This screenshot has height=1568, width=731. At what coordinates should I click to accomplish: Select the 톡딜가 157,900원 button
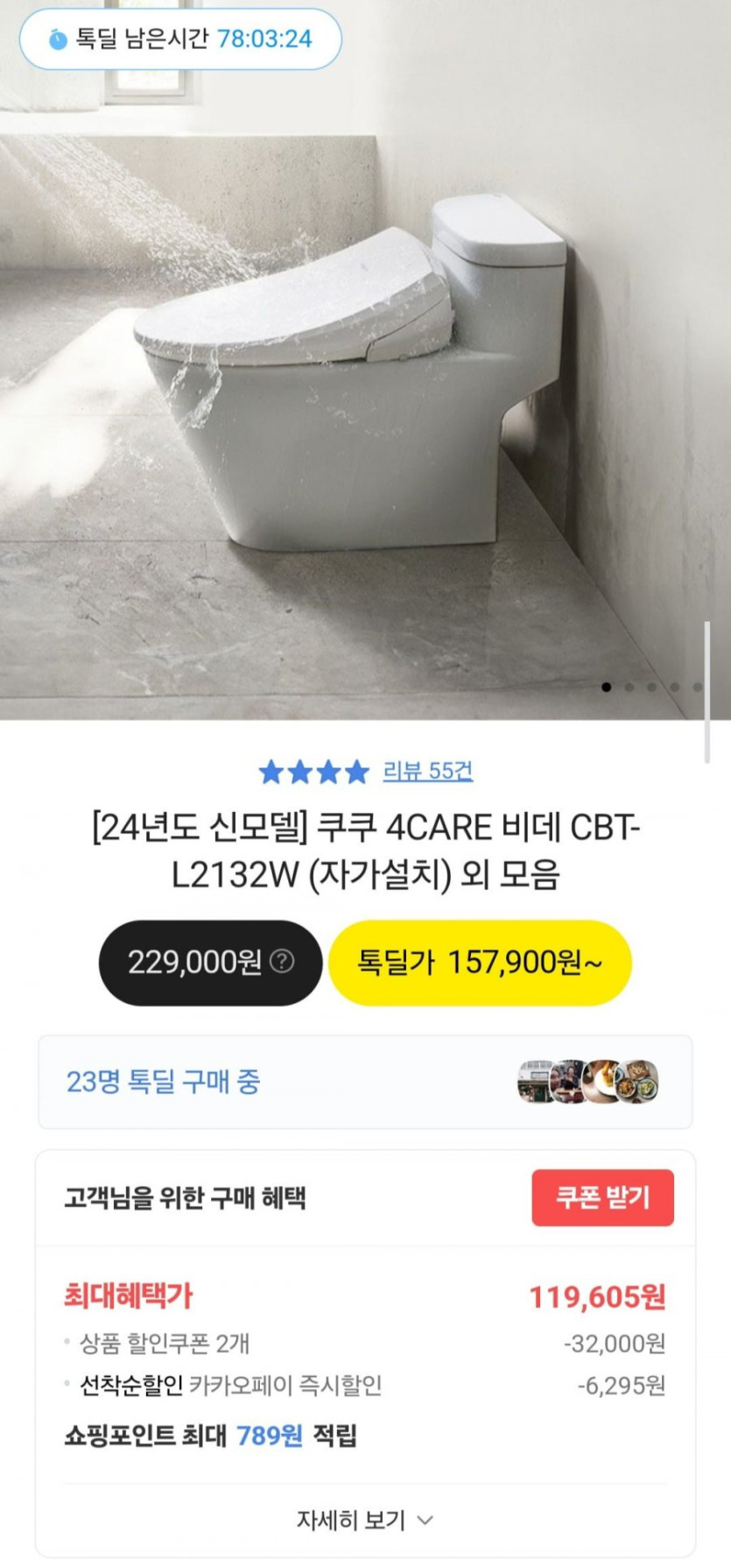(x=479, y=963)
